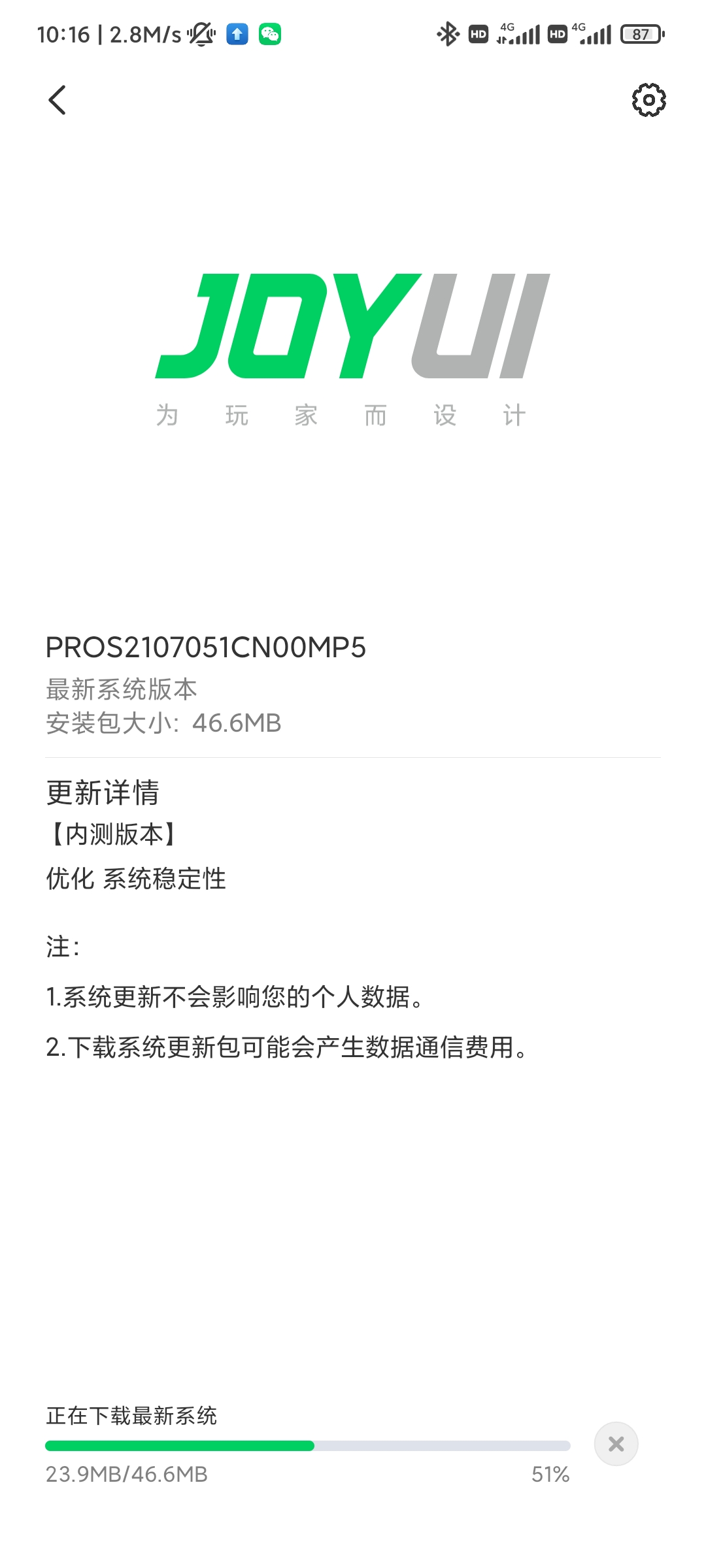706x1568 pixels.
Task: Go back using the top-left arrow
Action: pyautogui.click(x=58, y=100)
